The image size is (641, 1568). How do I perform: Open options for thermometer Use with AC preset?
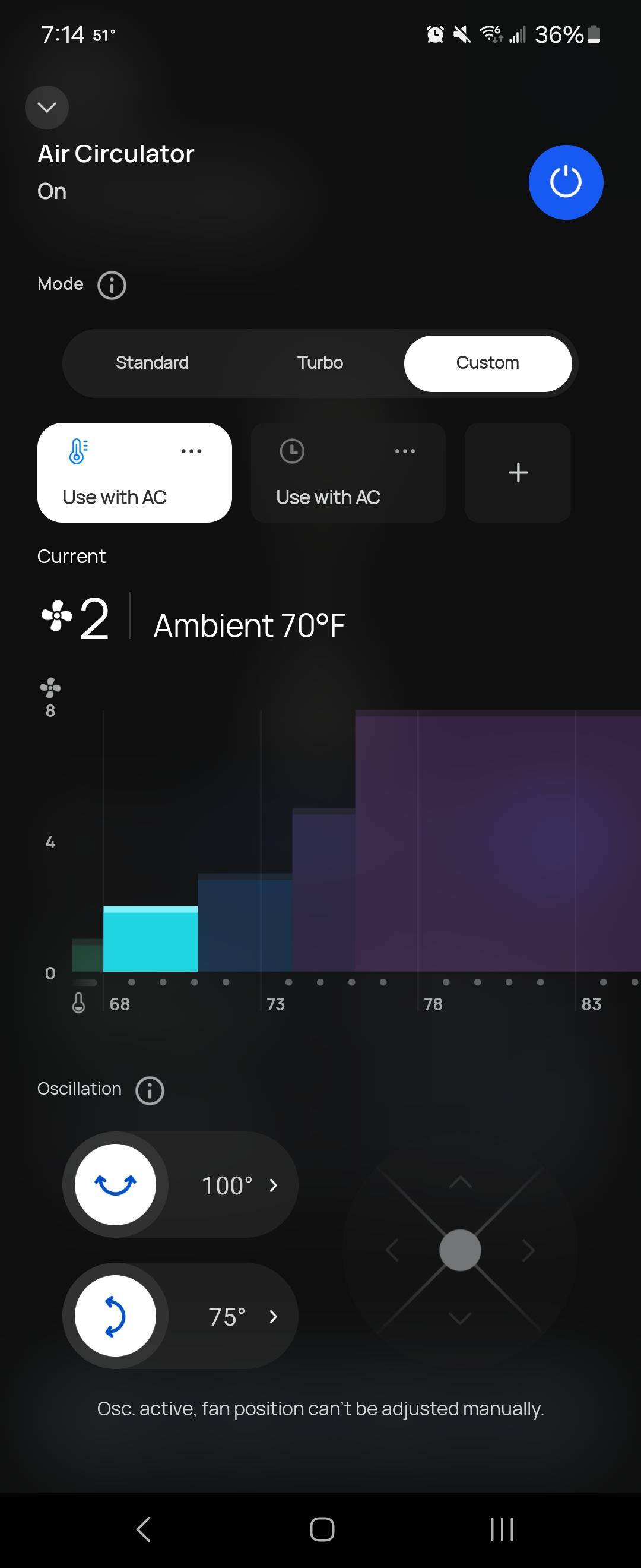(191, 451)
